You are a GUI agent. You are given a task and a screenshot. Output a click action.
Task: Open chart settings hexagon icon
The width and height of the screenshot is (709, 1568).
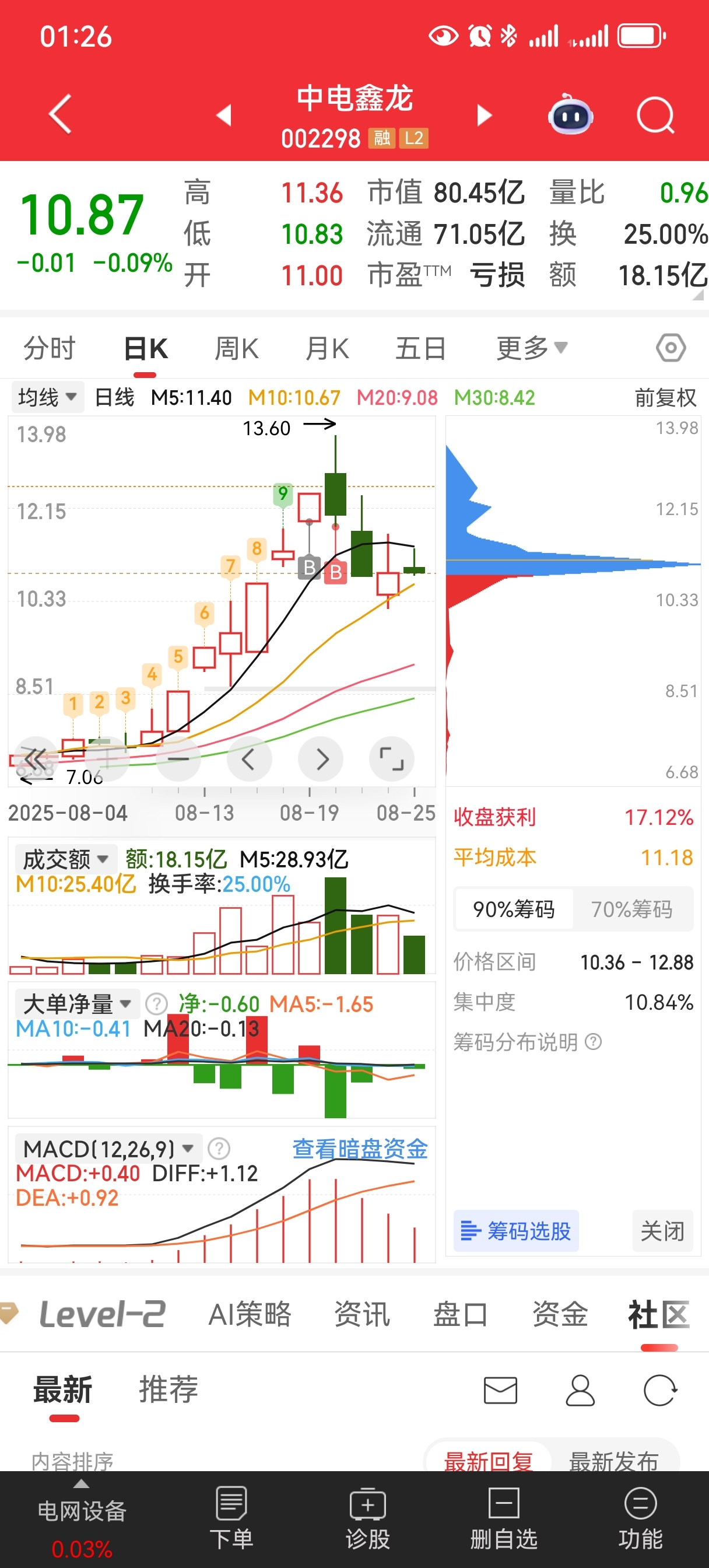(x=671, y=348)
